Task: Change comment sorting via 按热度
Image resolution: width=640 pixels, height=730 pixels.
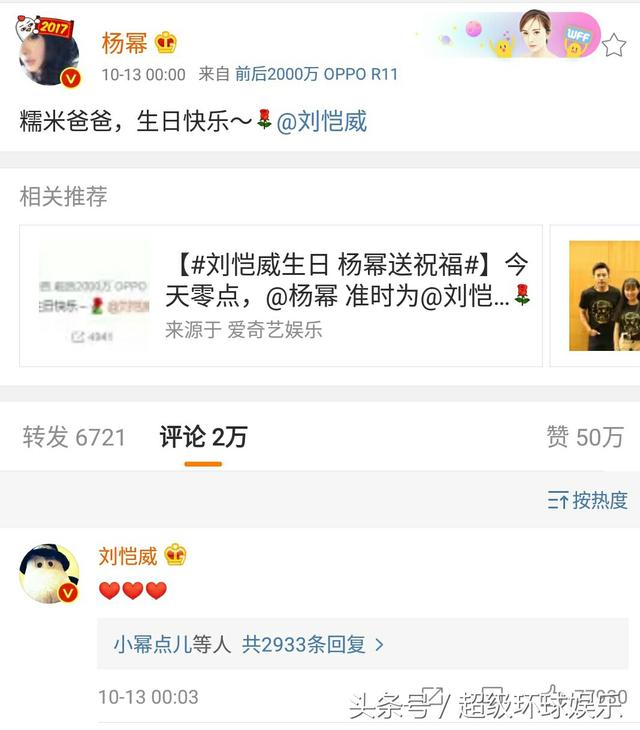Action: [587, 500]
